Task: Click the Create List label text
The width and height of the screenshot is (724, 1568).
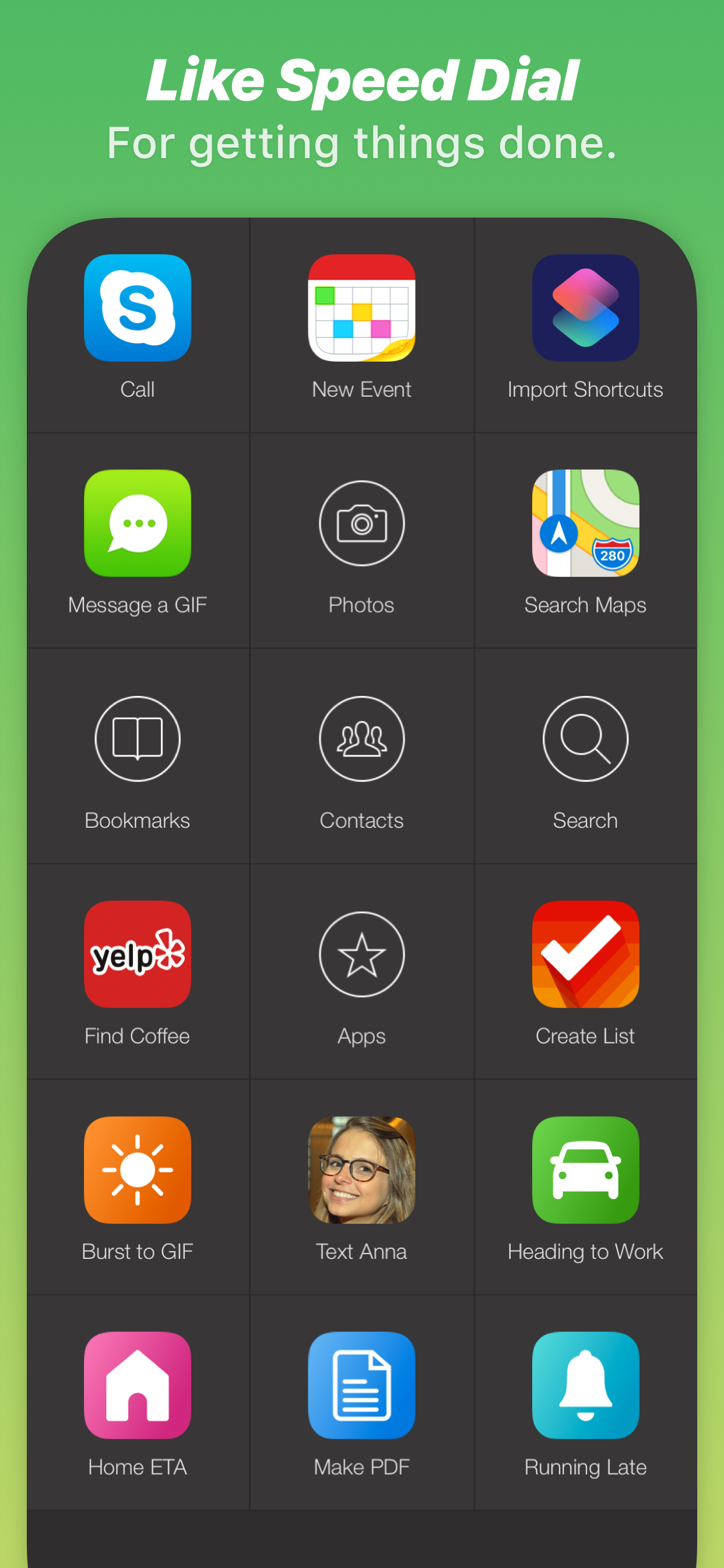Action: [x=585, y=1035]
